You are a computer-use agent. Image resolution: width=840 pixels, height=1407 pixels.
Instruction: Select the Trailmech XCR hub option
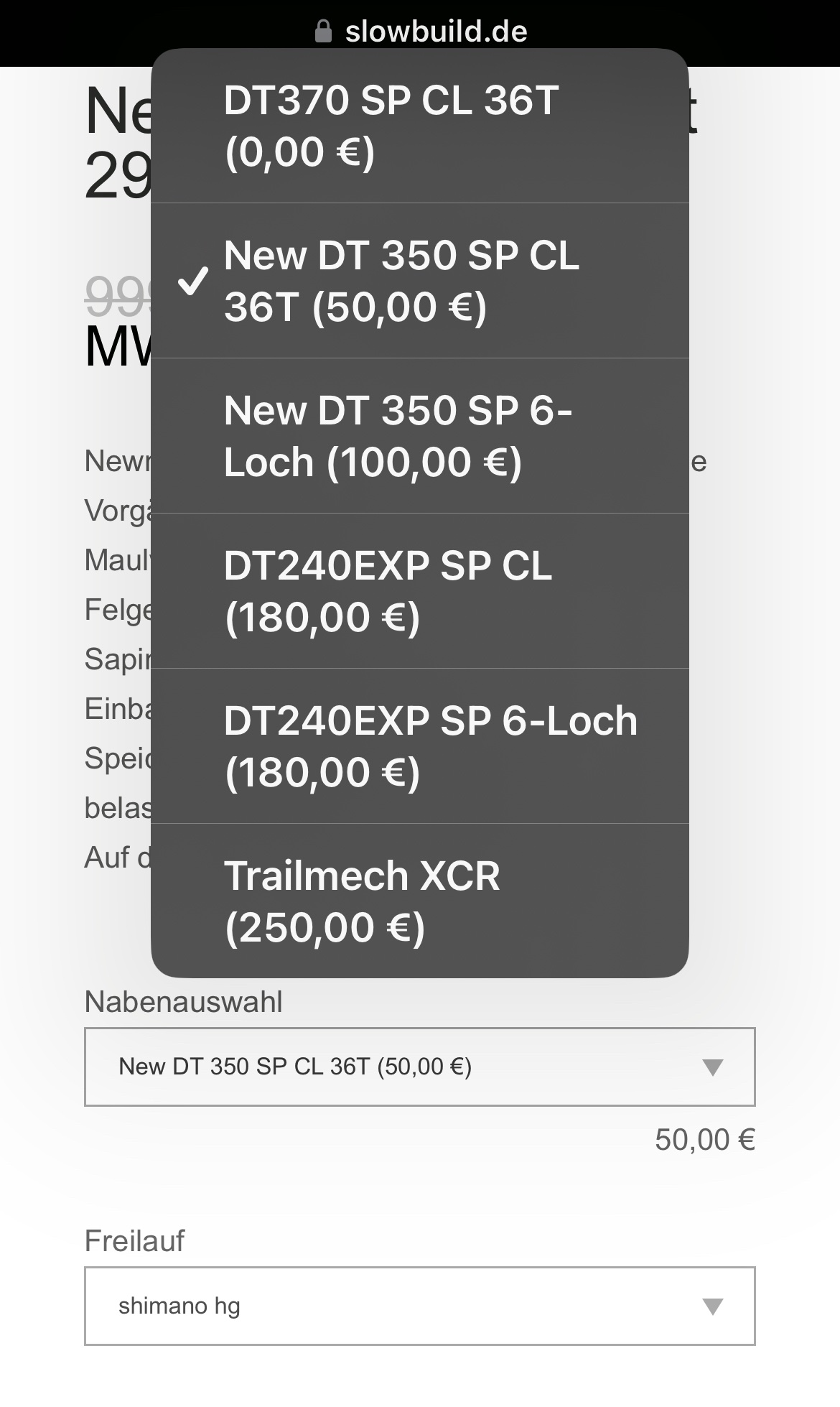coord(419,901)
